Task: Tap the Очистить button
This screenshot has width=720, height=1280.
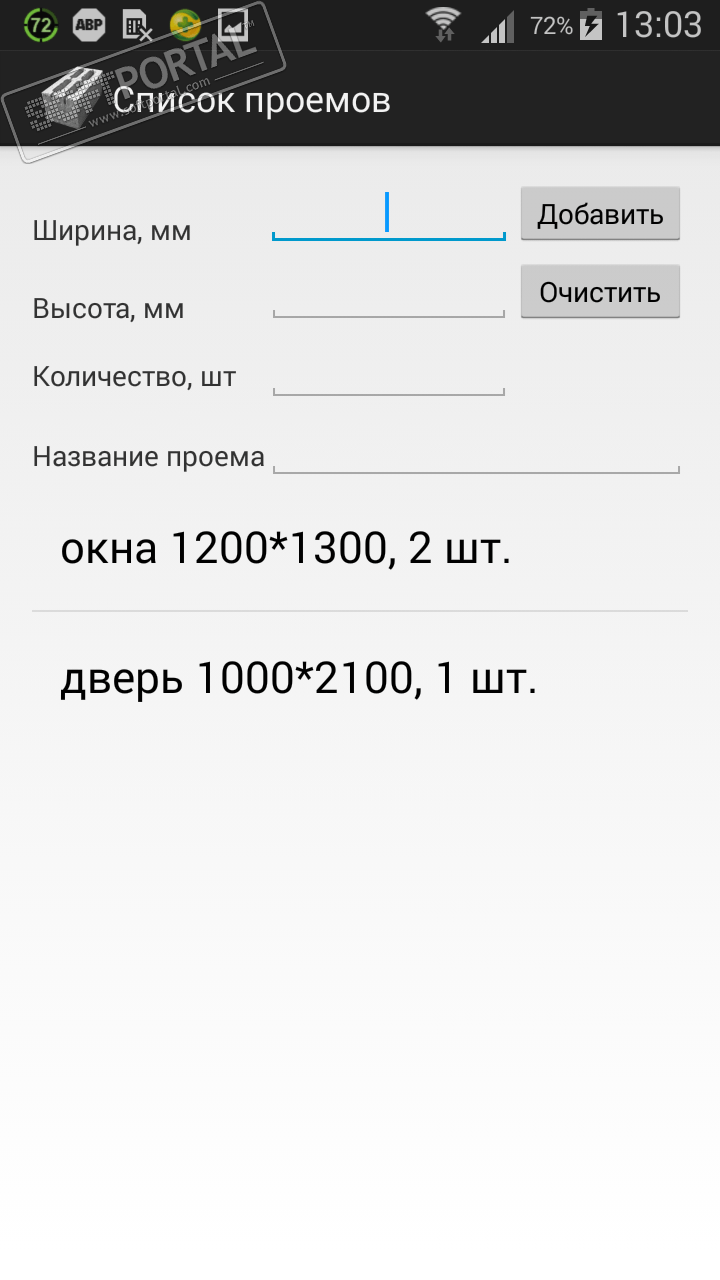Action: (600, 292)
